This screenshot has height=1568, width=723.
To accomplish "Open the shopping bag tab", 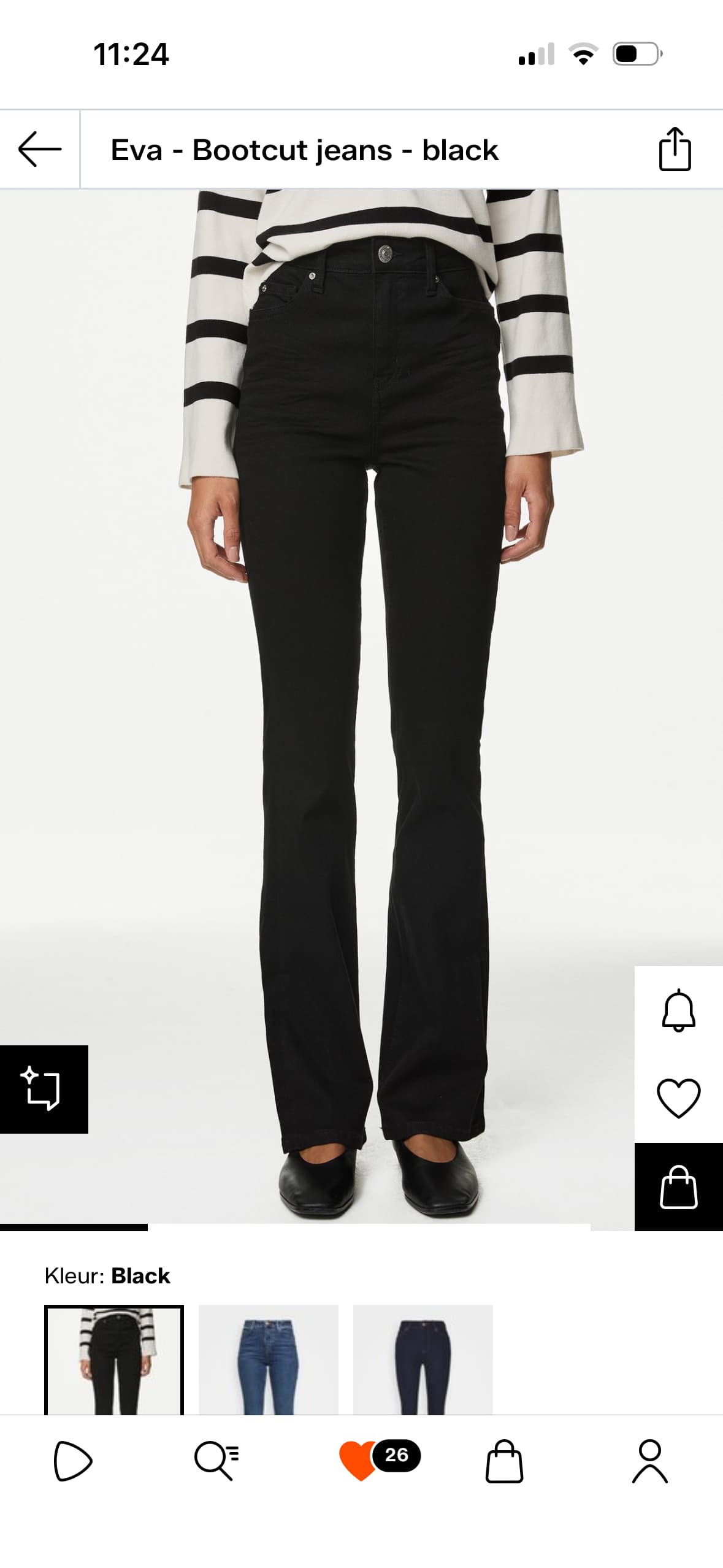I will click(504, 1461).
